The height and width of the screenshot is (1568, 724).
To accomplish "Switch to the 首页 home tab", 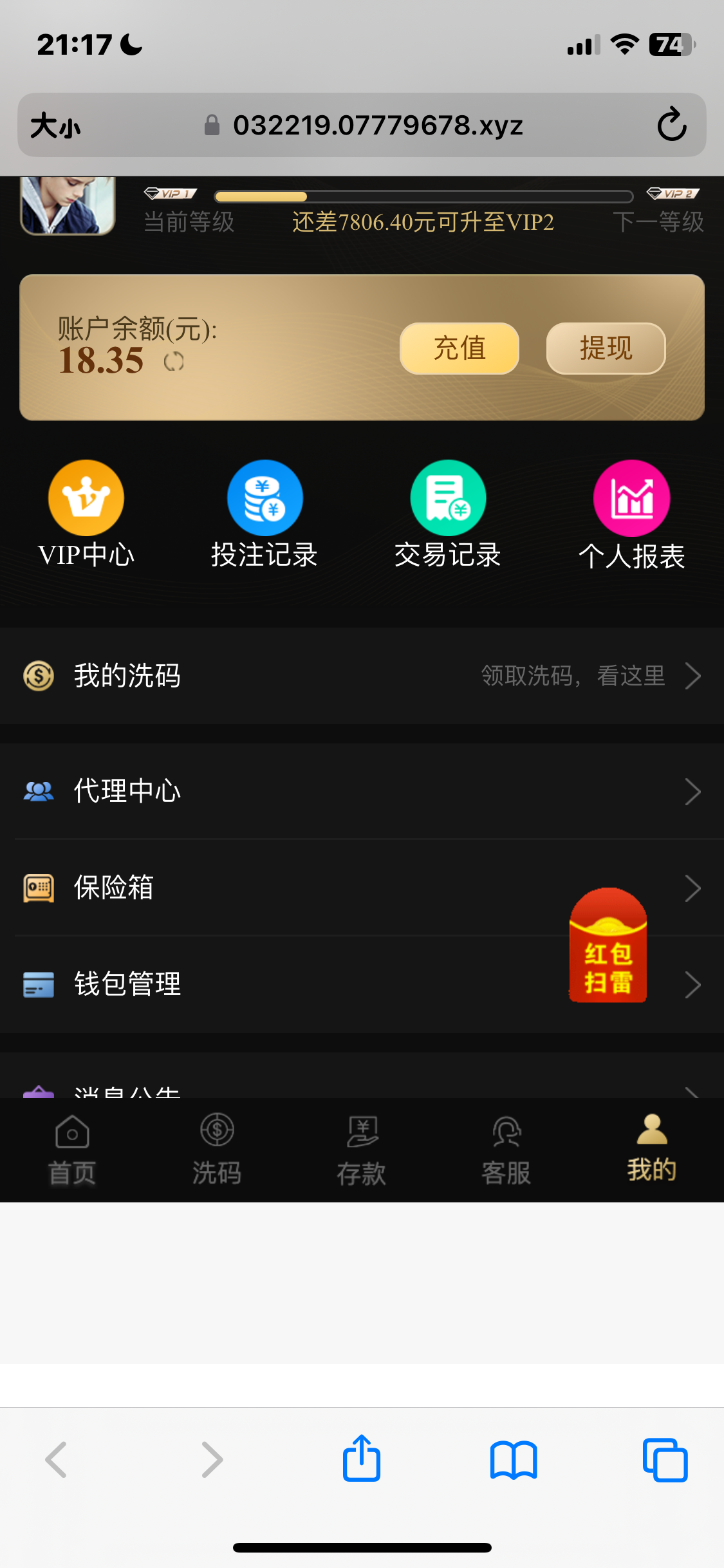I will [x=72, y=1150].
